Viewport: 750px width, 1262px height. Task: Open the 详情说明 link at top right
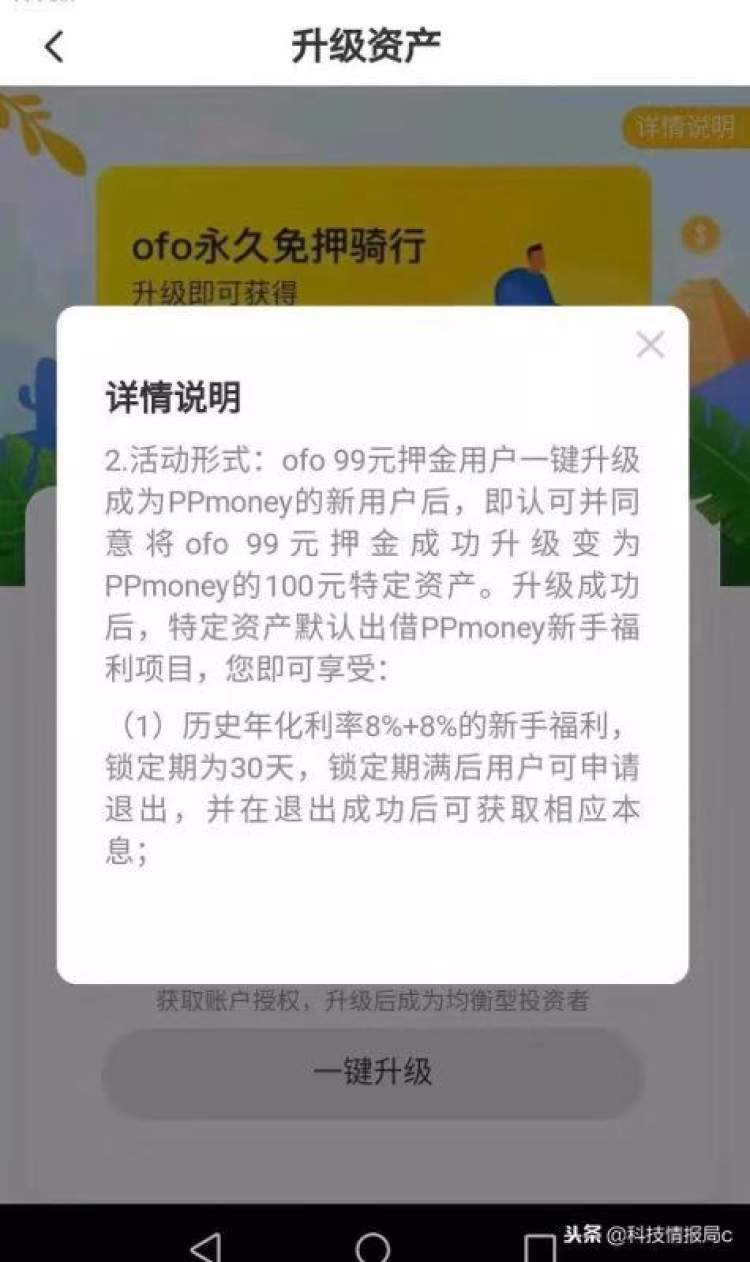click(x=686, y=127)
